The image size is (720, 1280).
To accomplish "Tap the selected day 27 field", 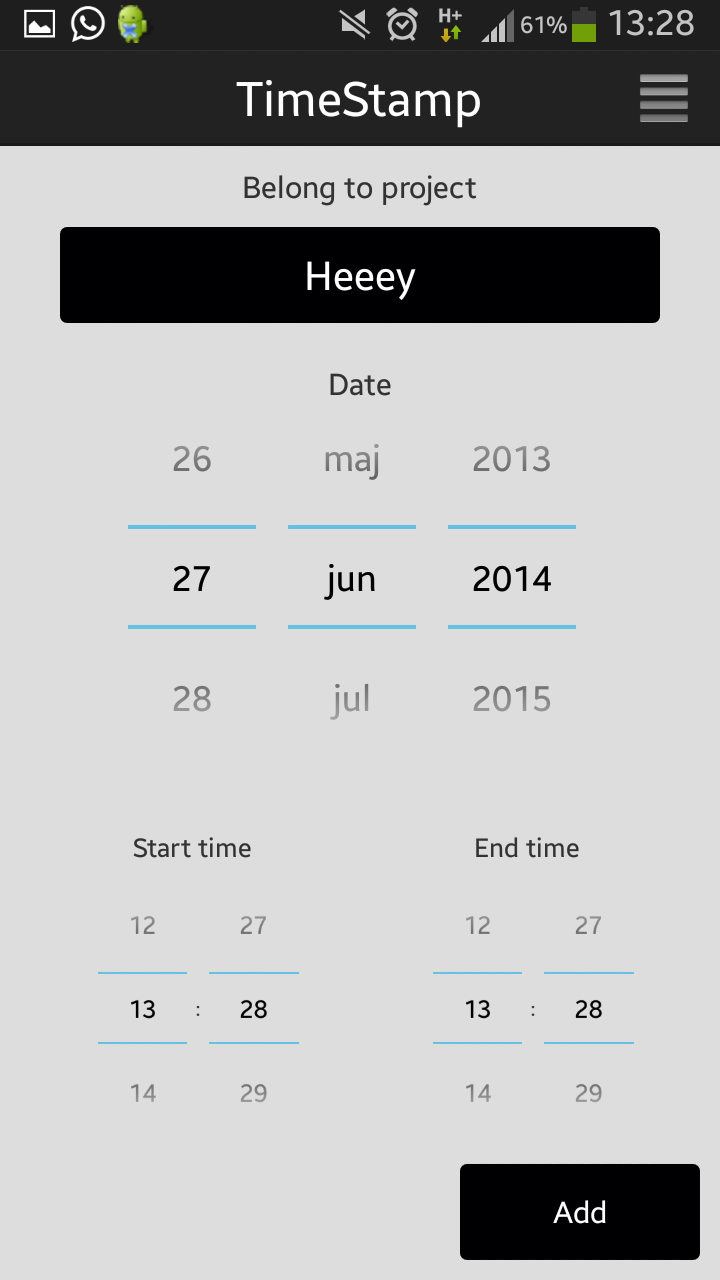I will click(x=192, y=579).
